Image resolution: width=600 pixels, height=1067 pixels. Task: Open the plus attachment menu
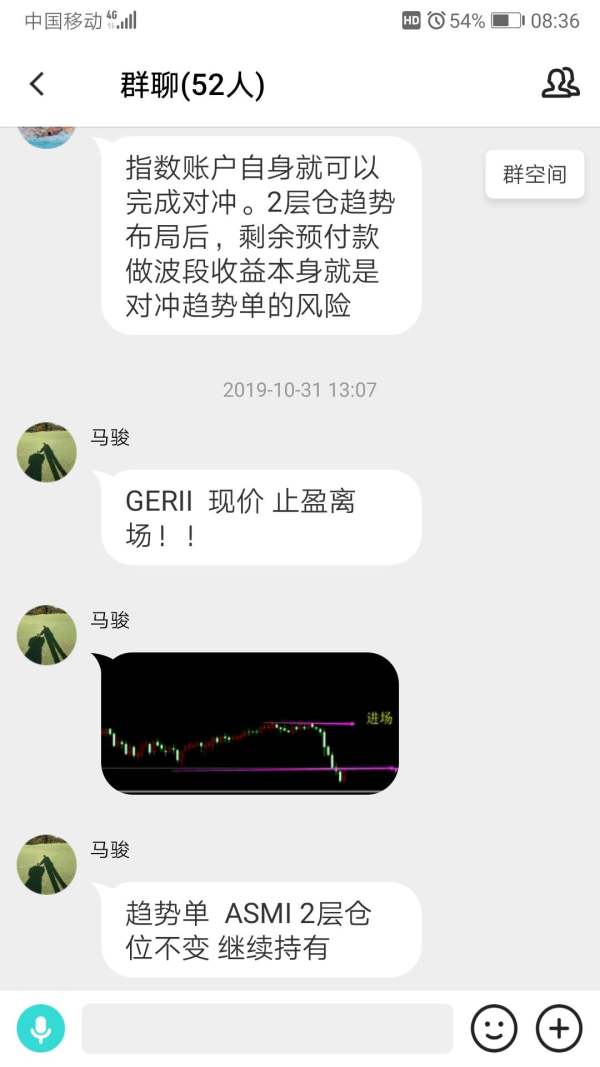pos(559,1028)
